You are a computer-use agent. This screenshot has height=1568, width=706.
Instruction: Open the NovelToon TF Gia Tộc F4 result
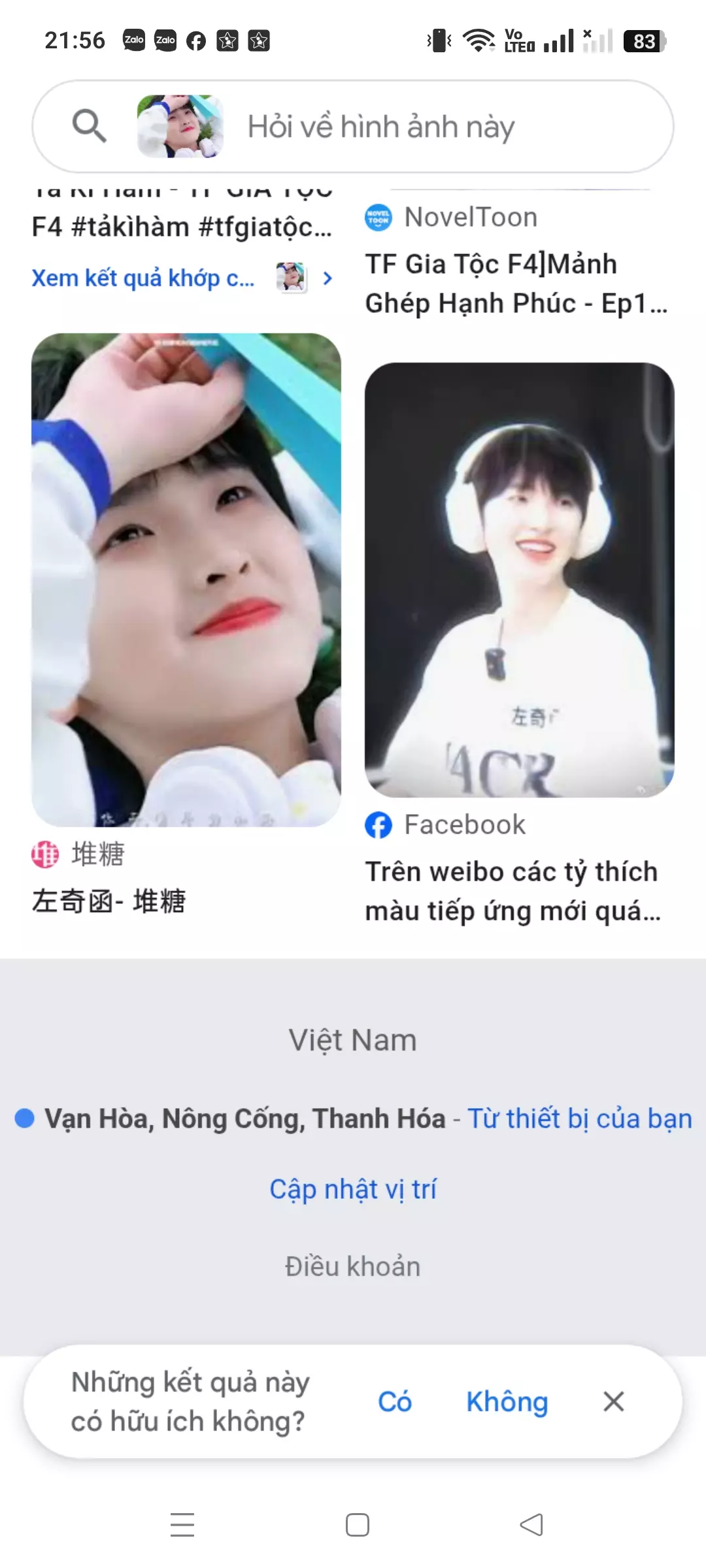click(516, 283)
